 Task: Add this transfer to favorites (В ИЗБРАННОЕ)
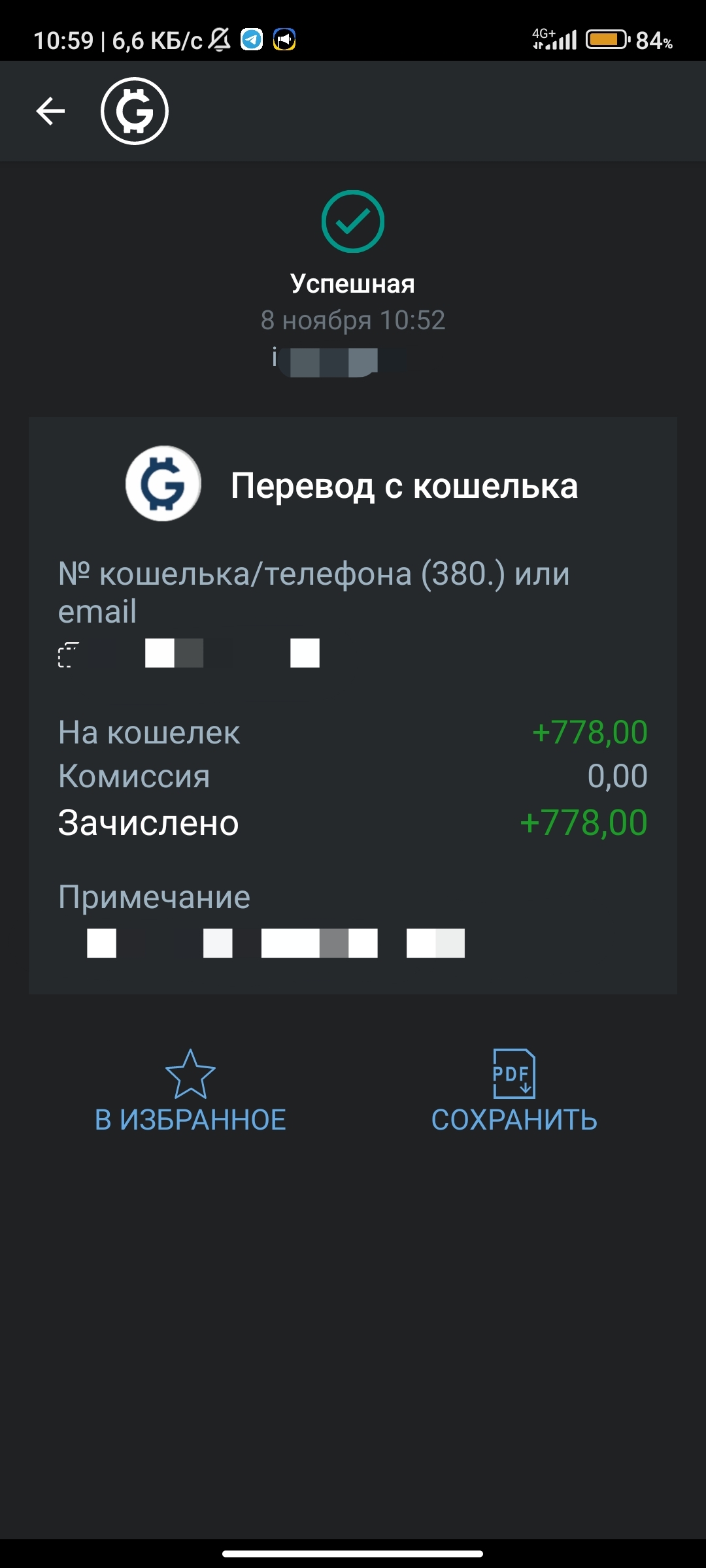click(190, 1092)
